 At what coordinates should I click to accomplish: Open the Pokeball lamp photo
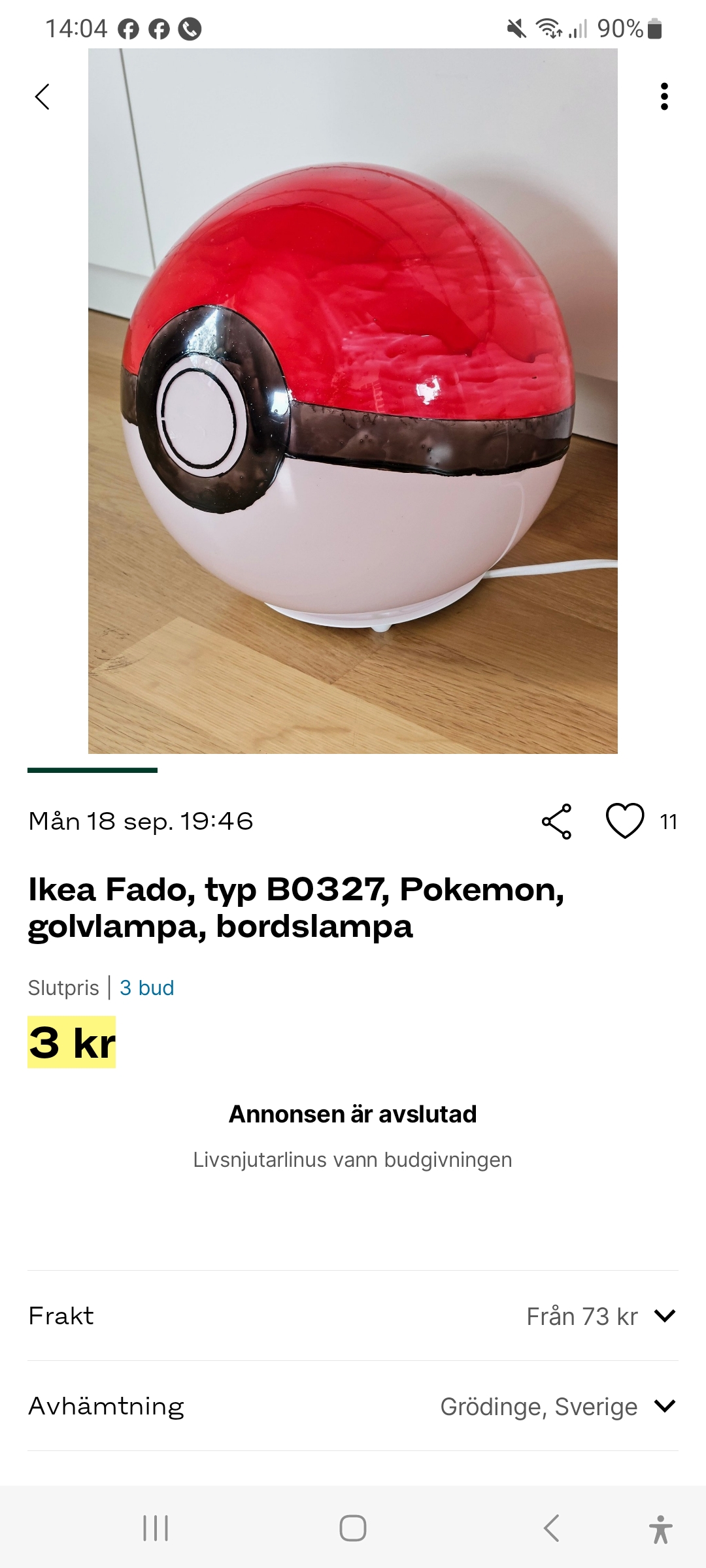[x=353, y=401]
